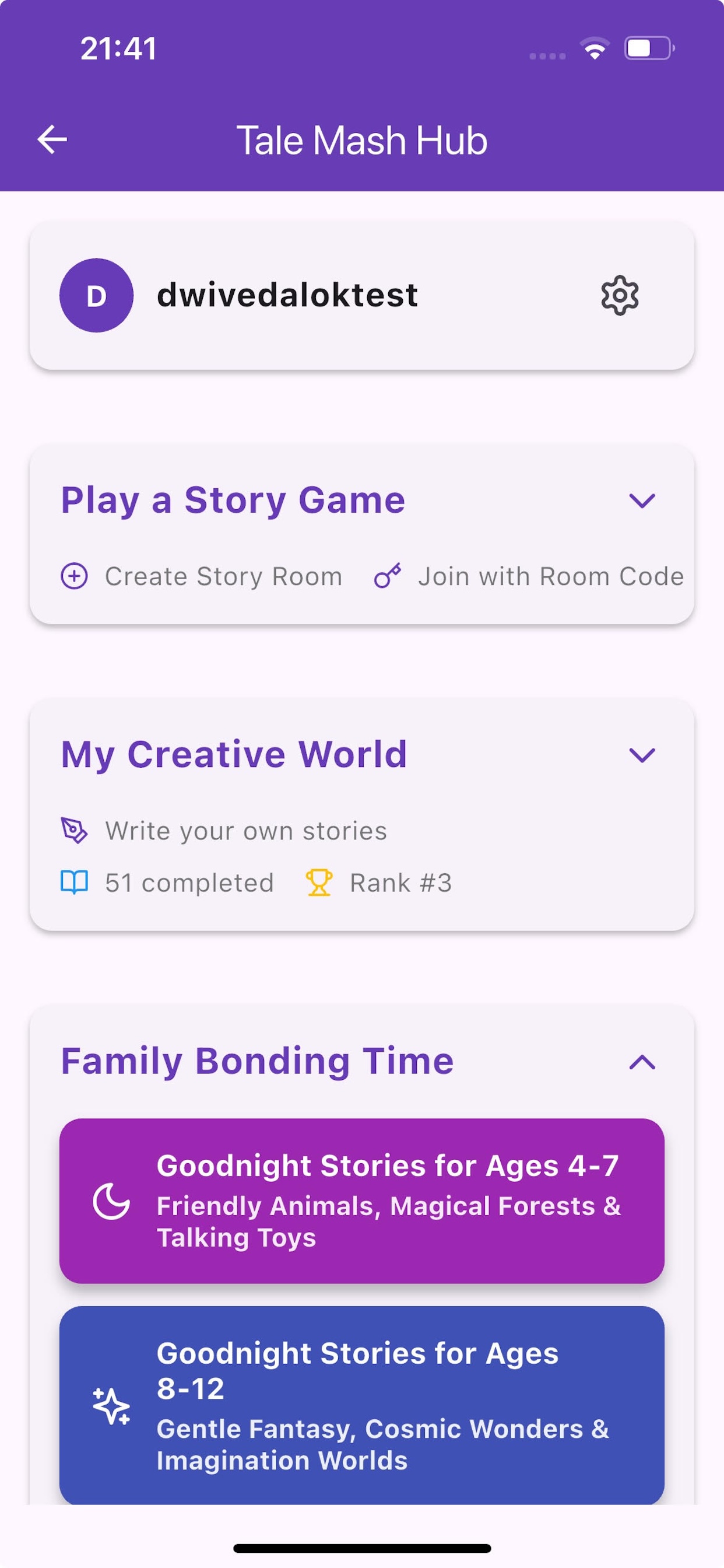This screenshot has width=724, height=1568.
Task: Expand the Play a Story Game section
Action: 642,501
